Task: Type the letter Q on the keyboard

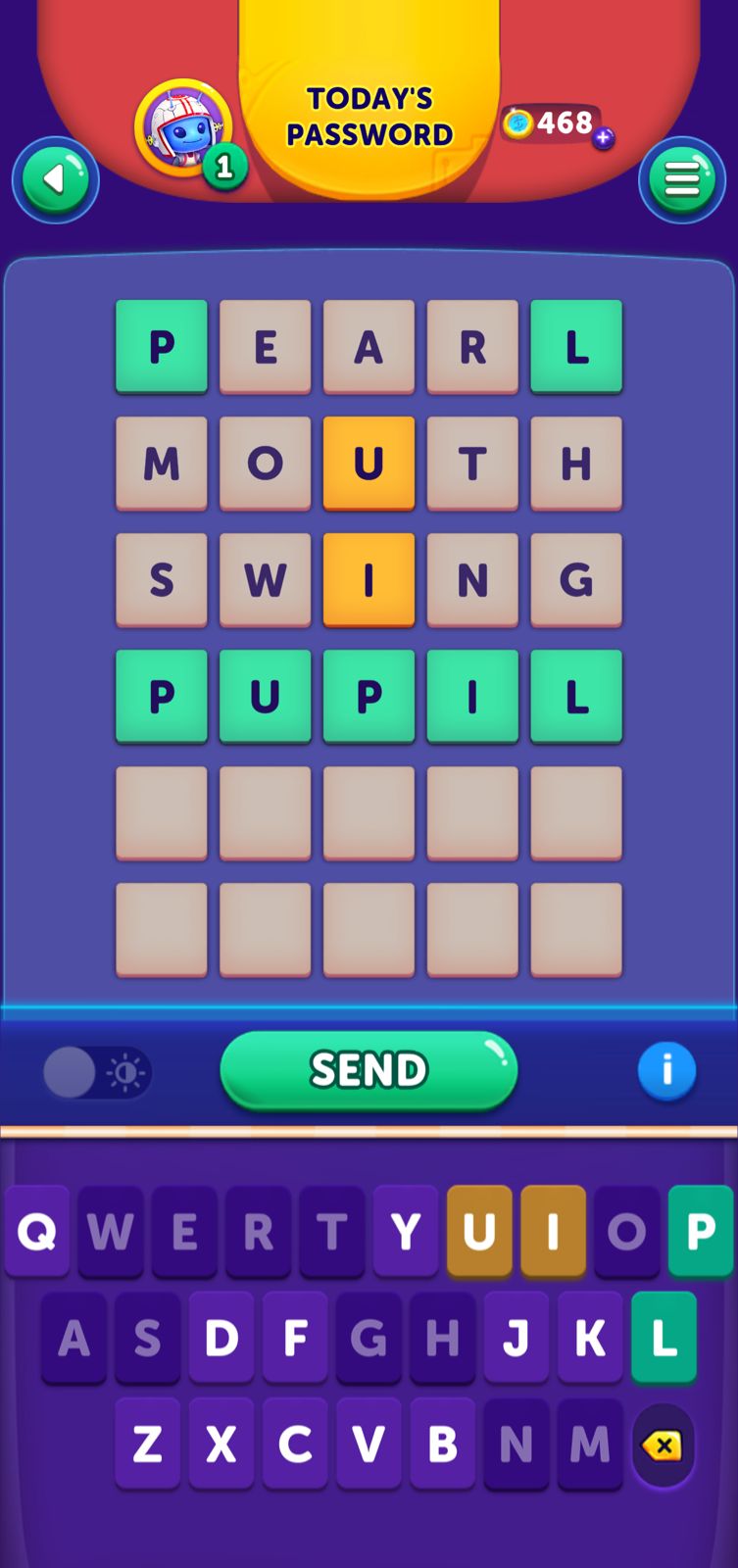Action: coord(37,1232)
